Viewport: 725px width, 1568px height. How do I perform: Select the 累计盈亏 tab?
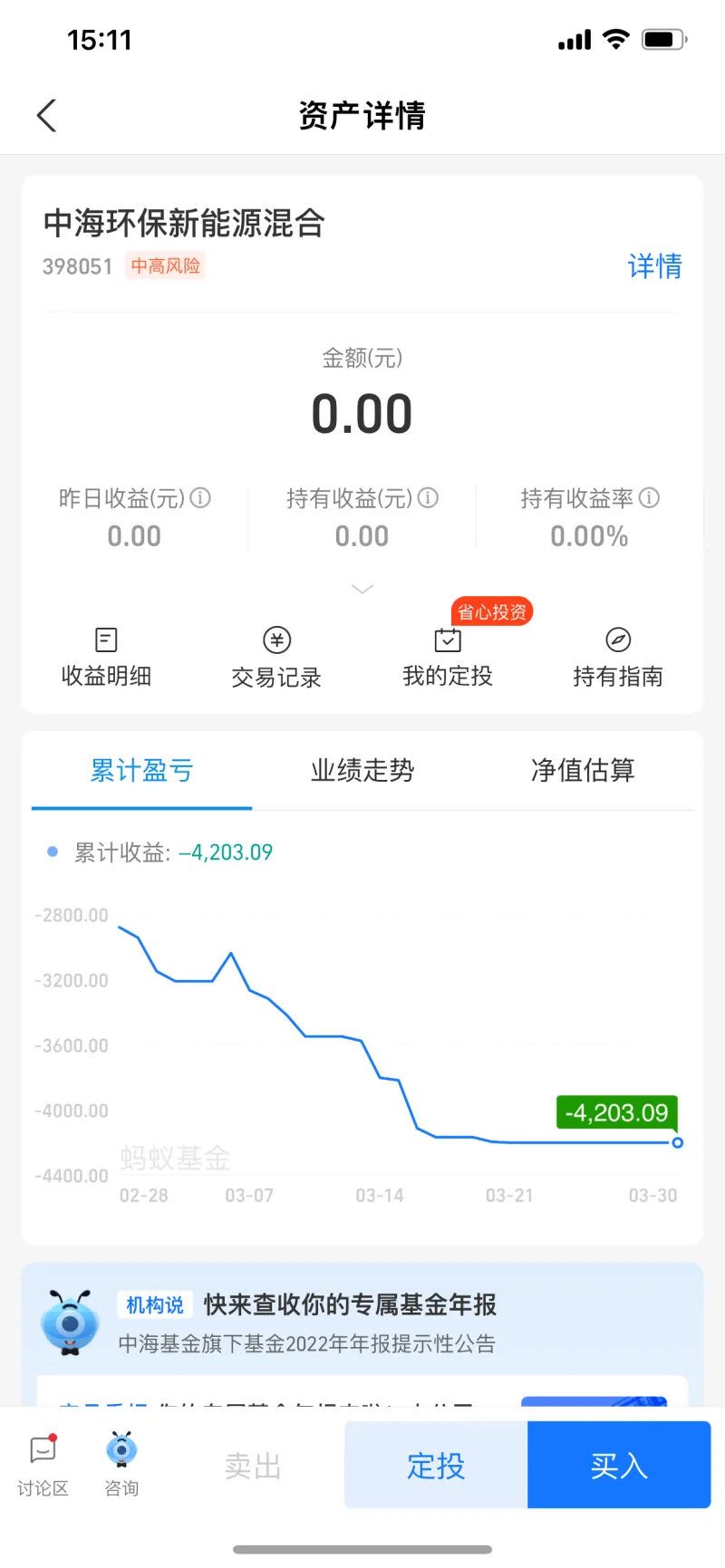141,771
